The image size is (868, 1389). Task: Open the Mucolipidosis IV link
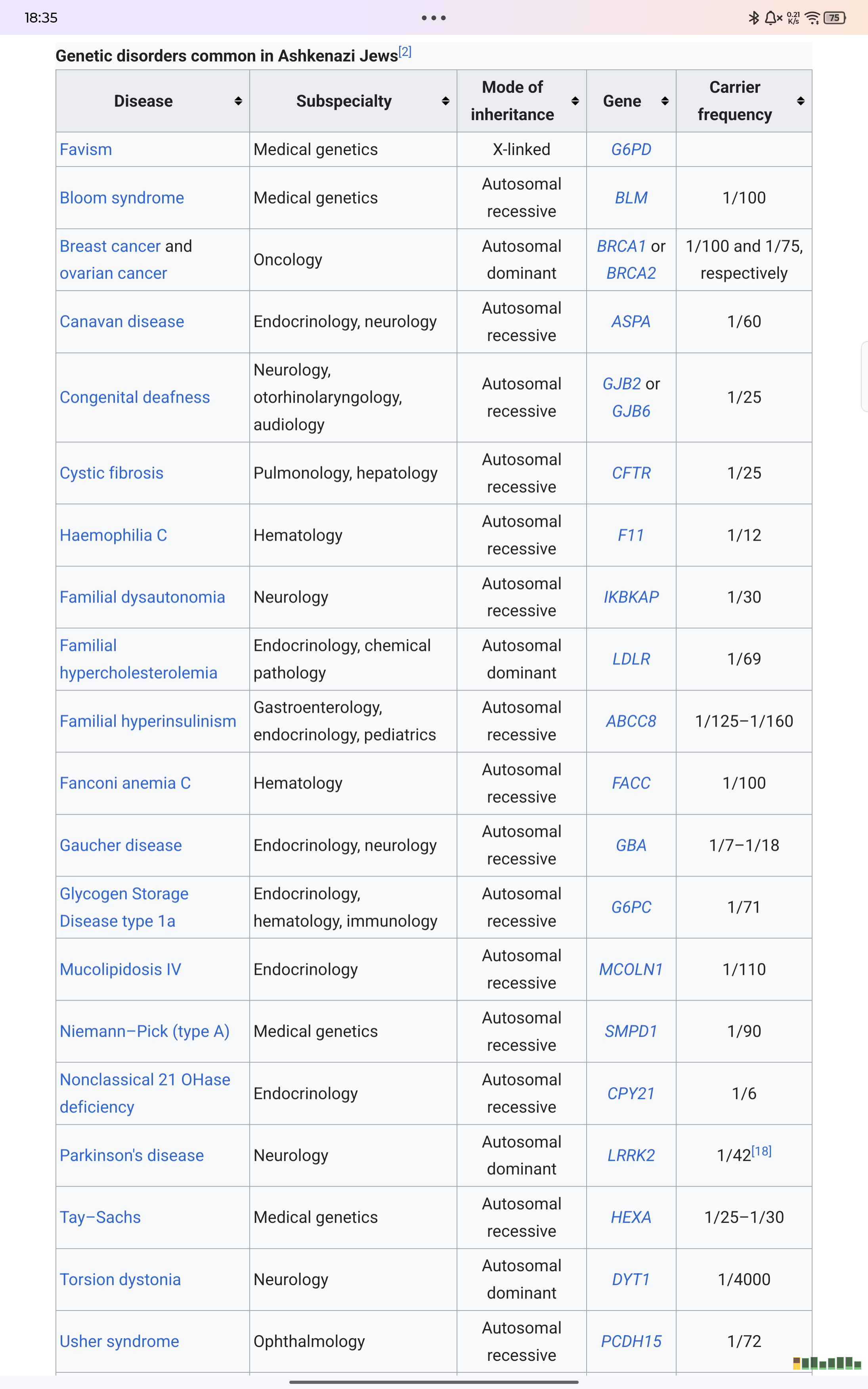point(120,969)
